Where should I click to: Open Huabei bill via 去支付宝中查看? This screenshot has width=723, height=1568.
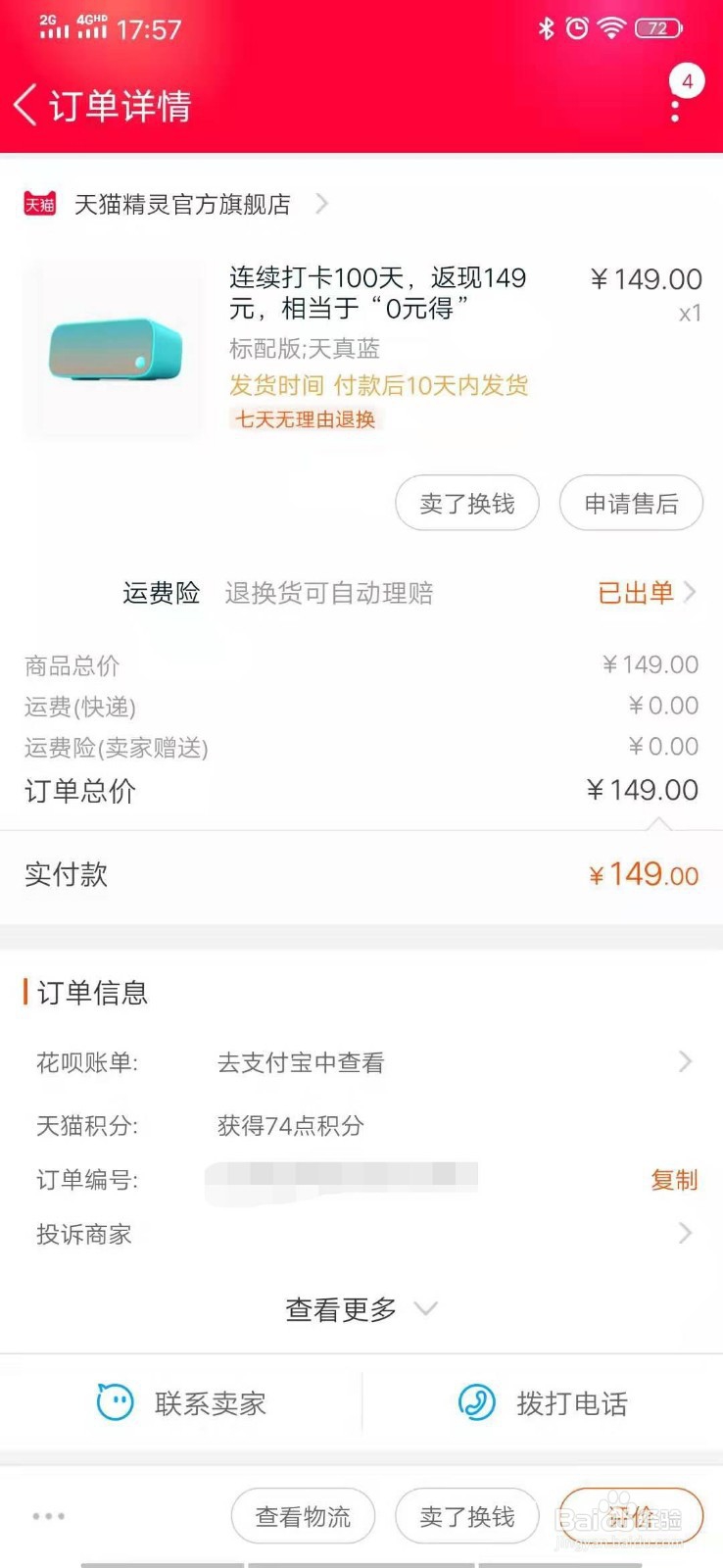pos(301,1061)
